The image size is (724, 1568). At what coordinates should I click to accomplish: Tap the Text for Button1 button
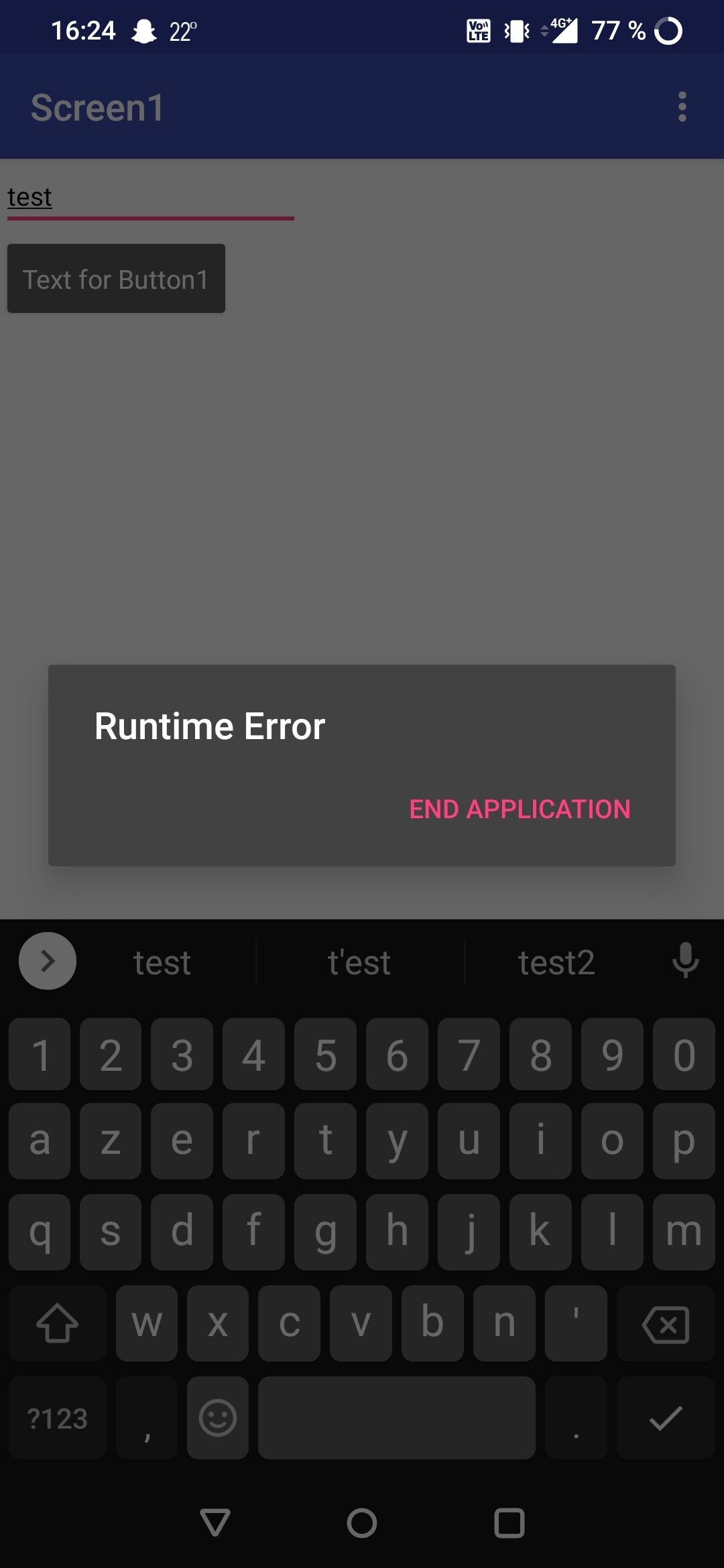coord(116,279)
